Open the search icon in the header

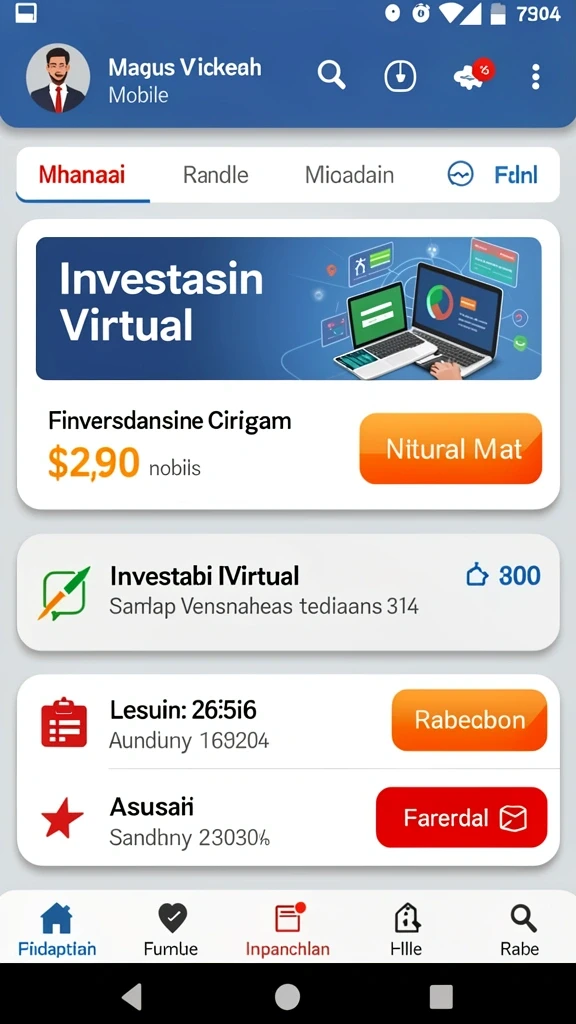pyautogui.click(x=332, y=76)
